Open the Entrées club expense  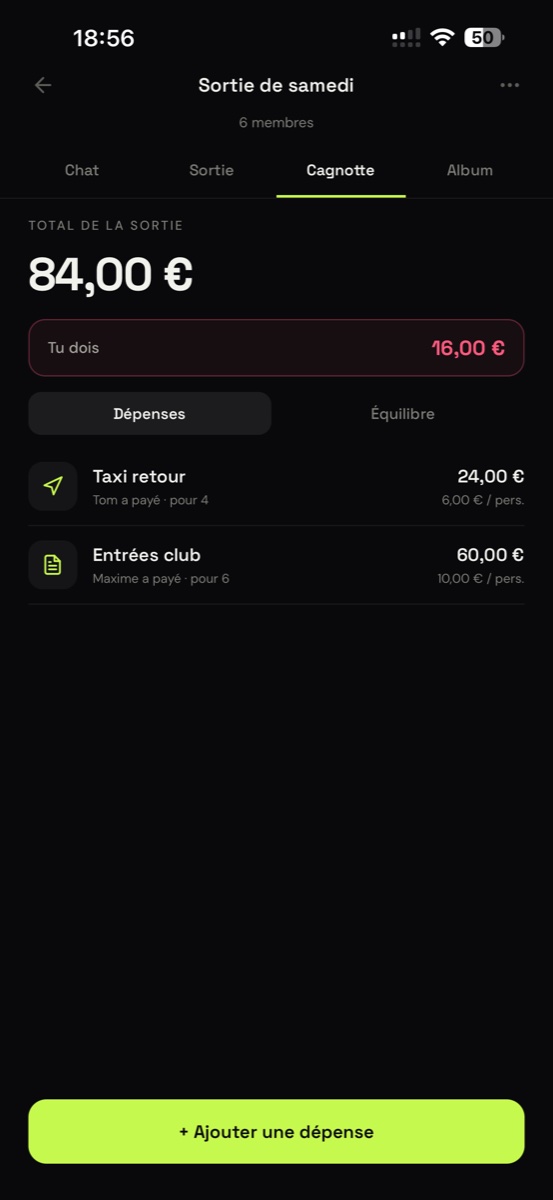[276, 565]
